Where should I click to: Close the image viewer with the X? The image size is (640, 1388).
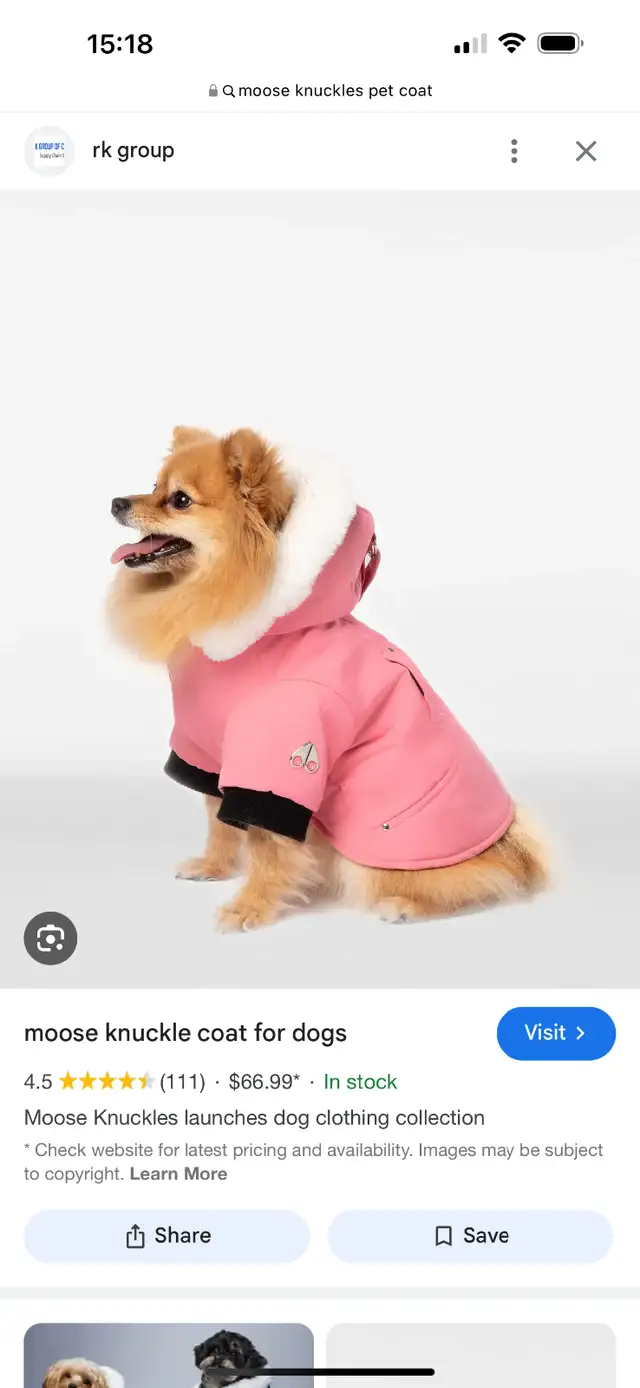[586, 151]
